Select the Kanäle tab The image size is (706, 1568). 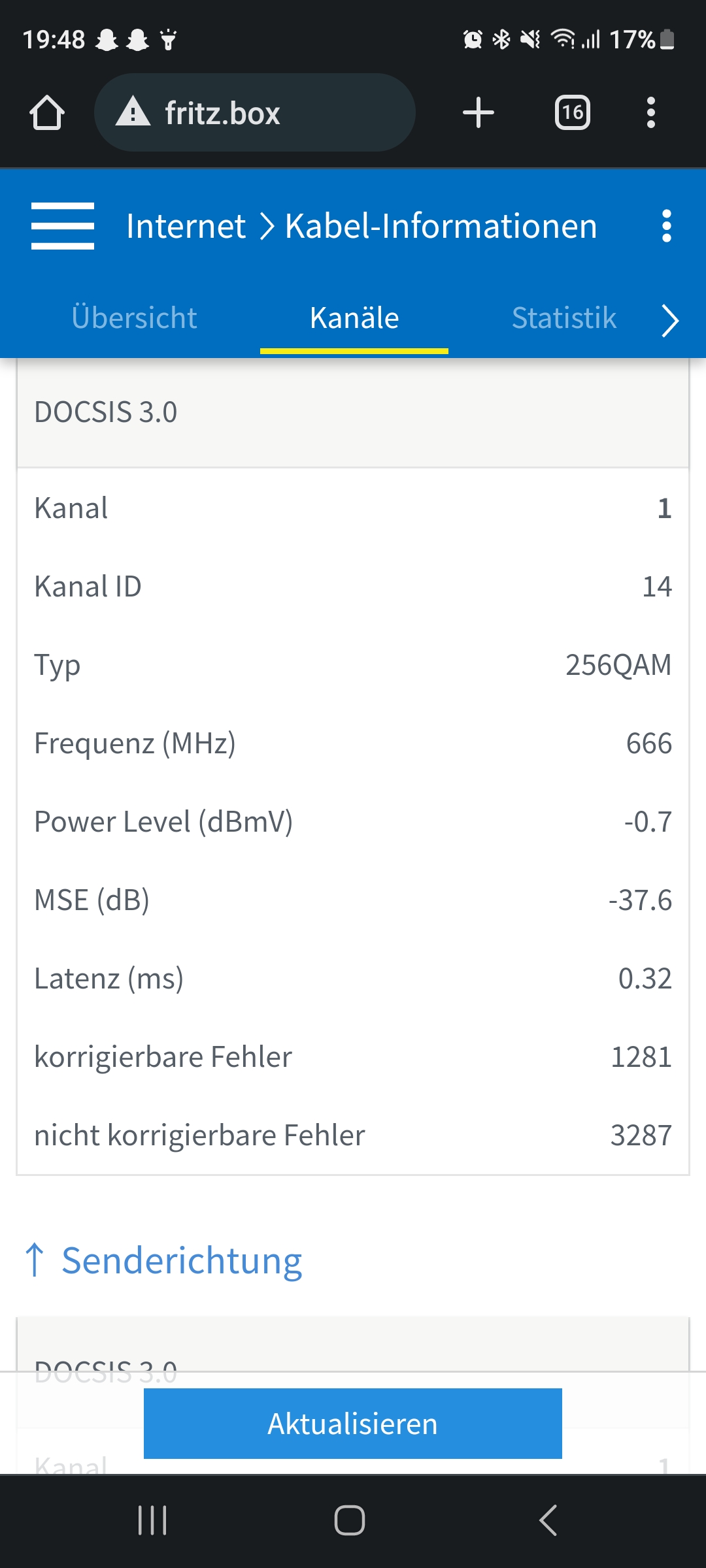click(x=354, y=318)
